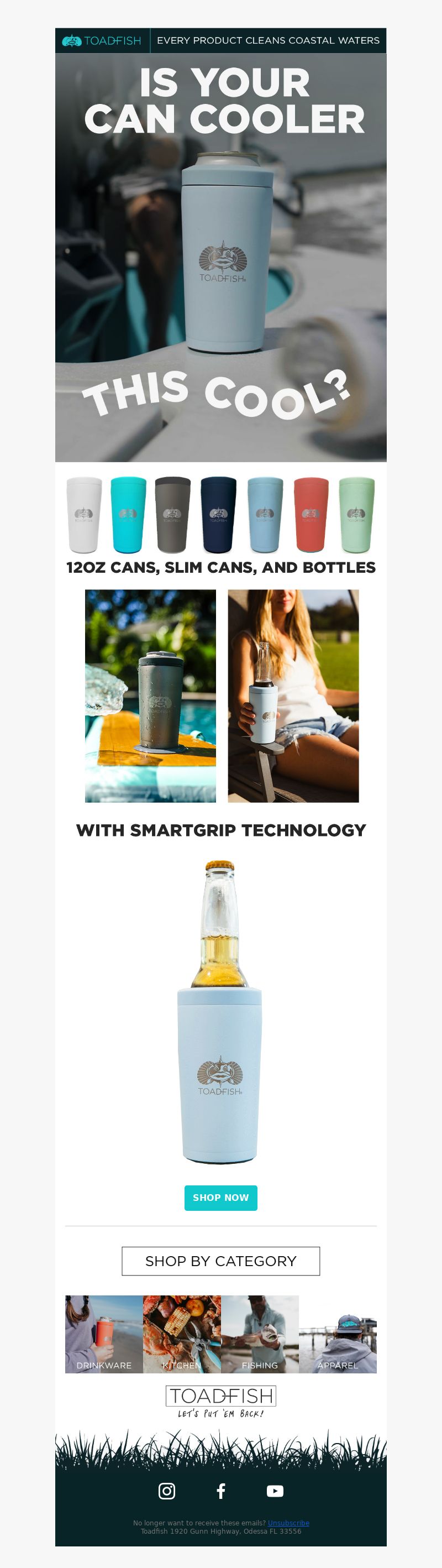Tap the SHOP NOW button
The height and width of the screenshot is (1568, 442).
click(220, 1198)
